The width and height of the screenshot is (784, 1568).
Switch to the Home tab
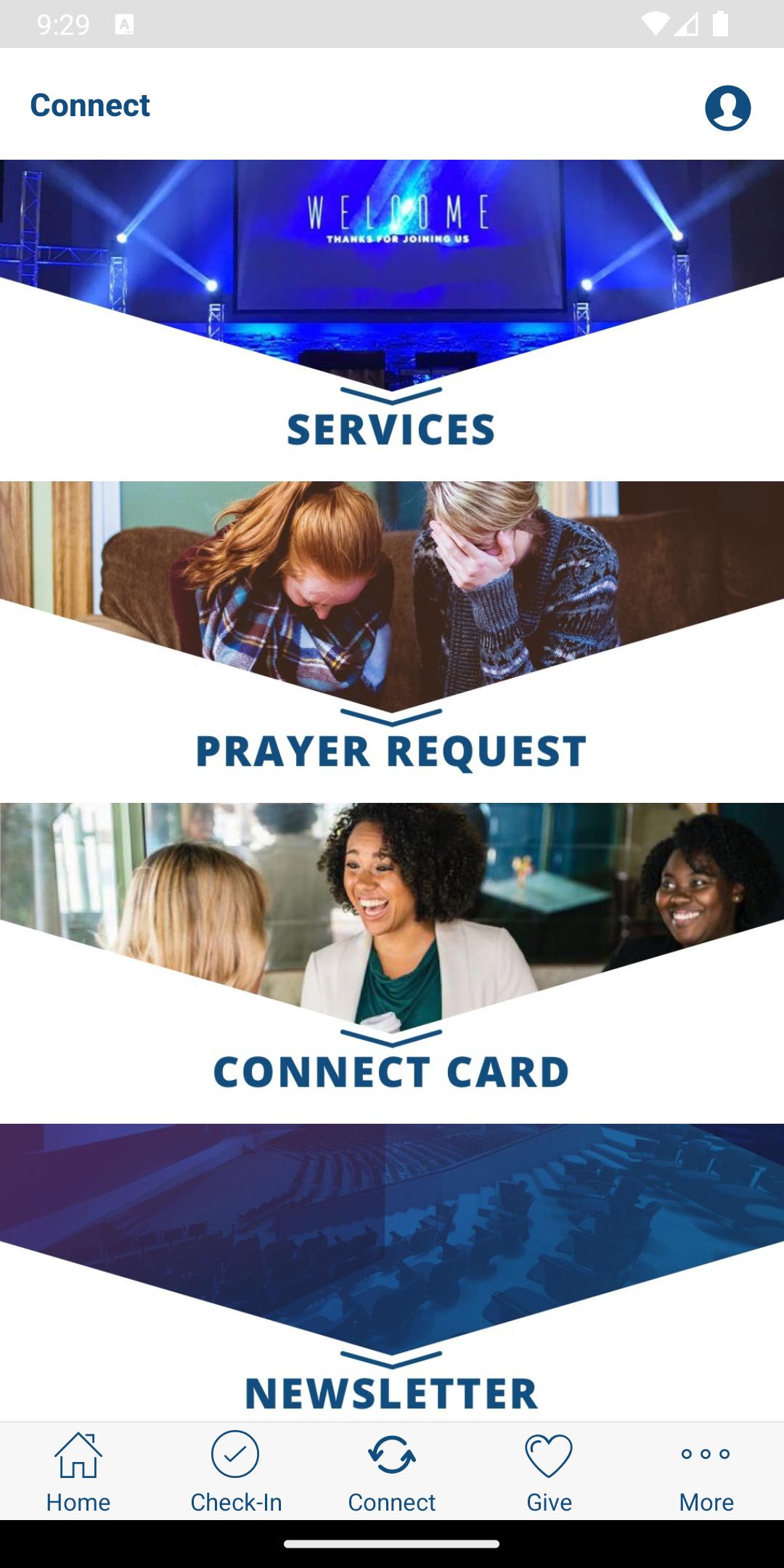click(x=78, y=1471)
